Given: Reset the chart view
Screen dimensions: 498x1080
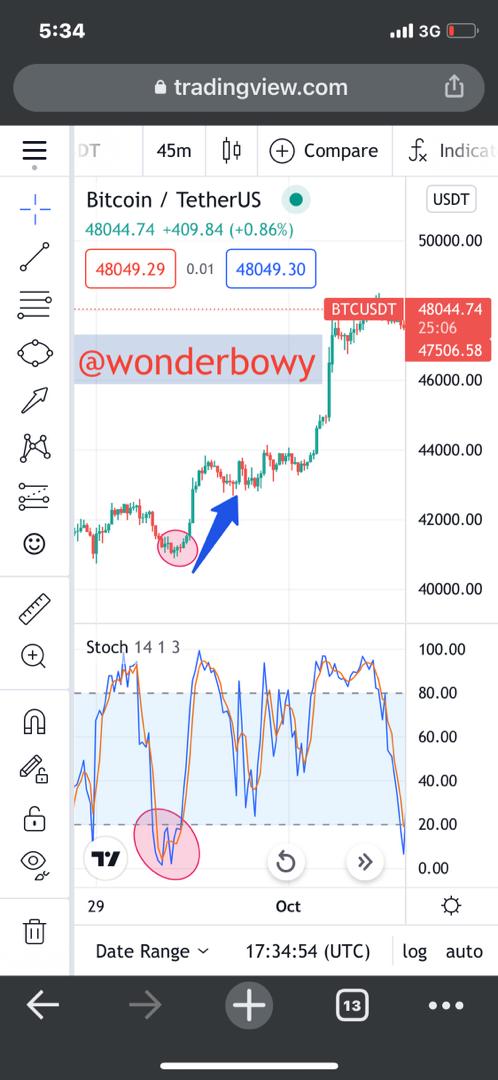Looking at the screenshot, I should [x=285, y=862].
